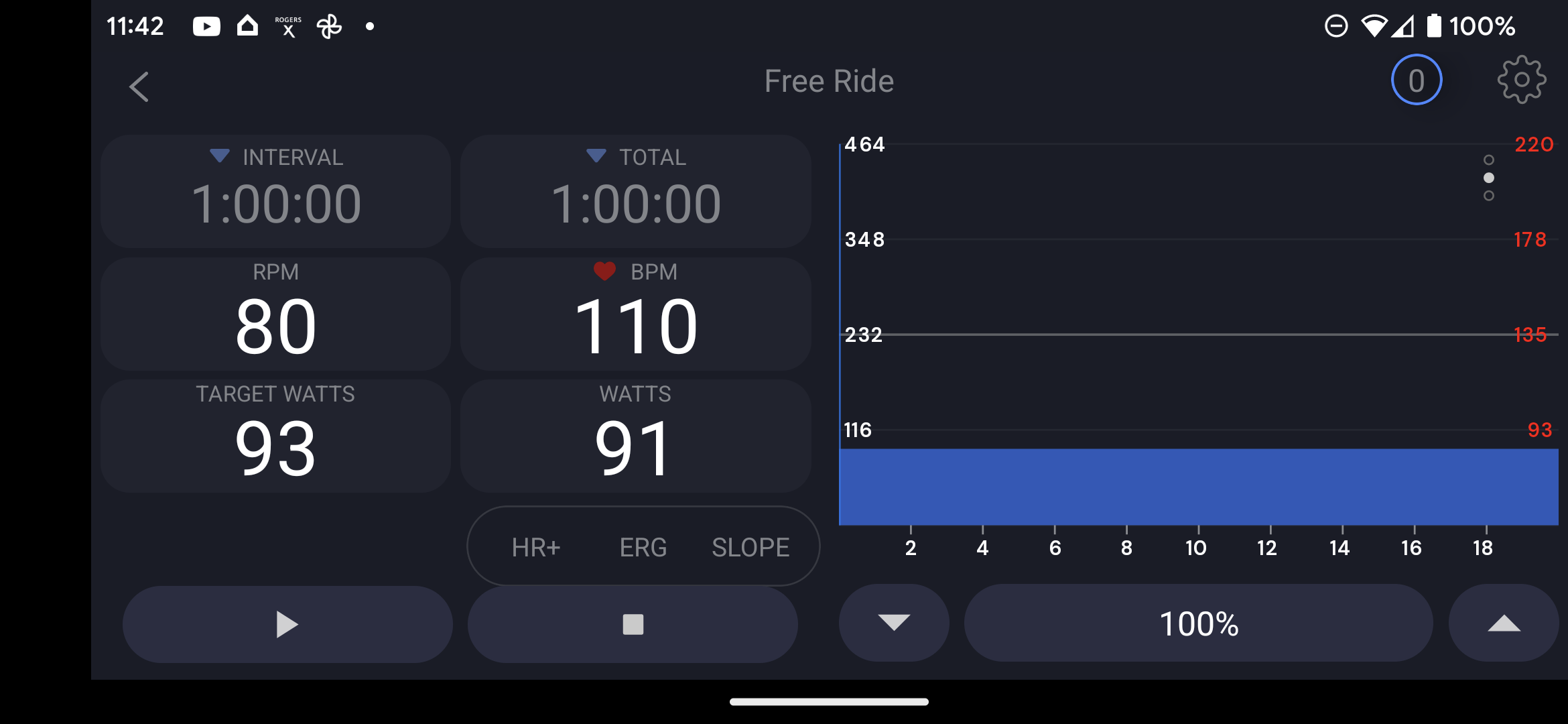Viewport: 1568px width, 724px height.
Task: Expand the TOTAL time dropdown
Action: [x=596, y=156]
